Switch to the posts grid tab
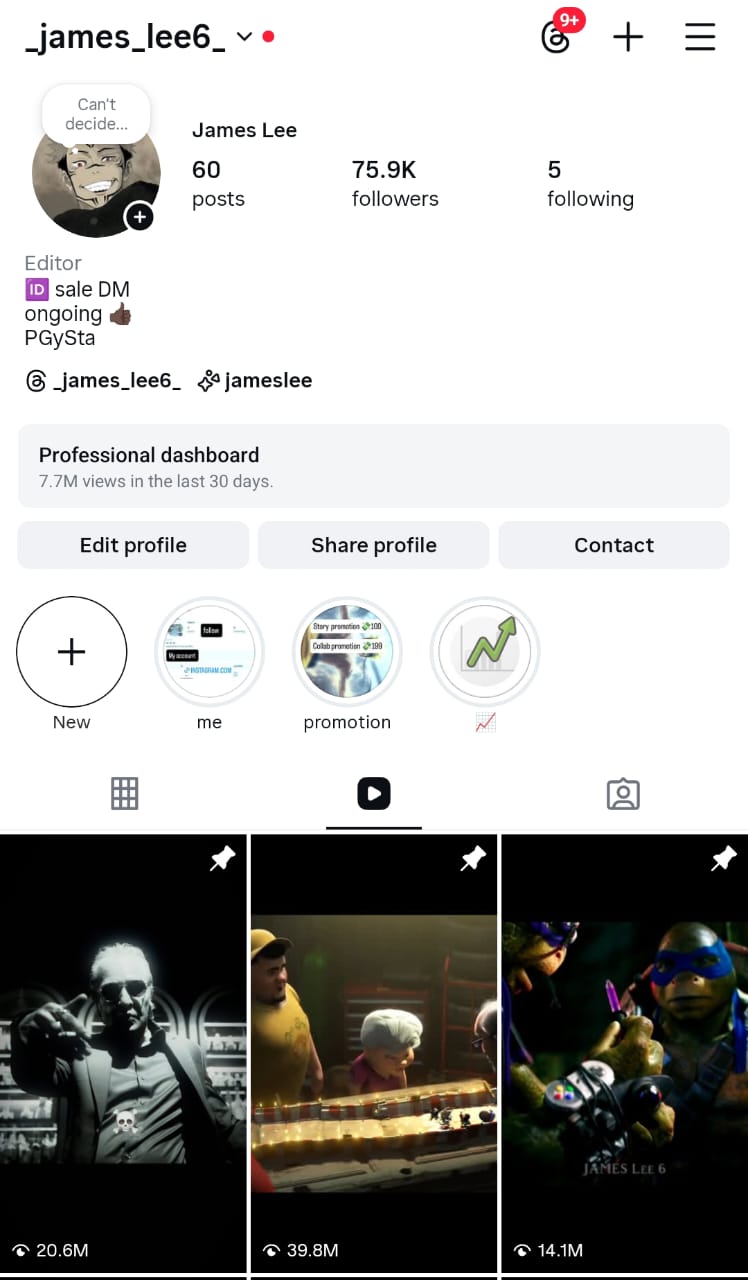The height and width of the screenshot is (1280, 748). point(124,794)
